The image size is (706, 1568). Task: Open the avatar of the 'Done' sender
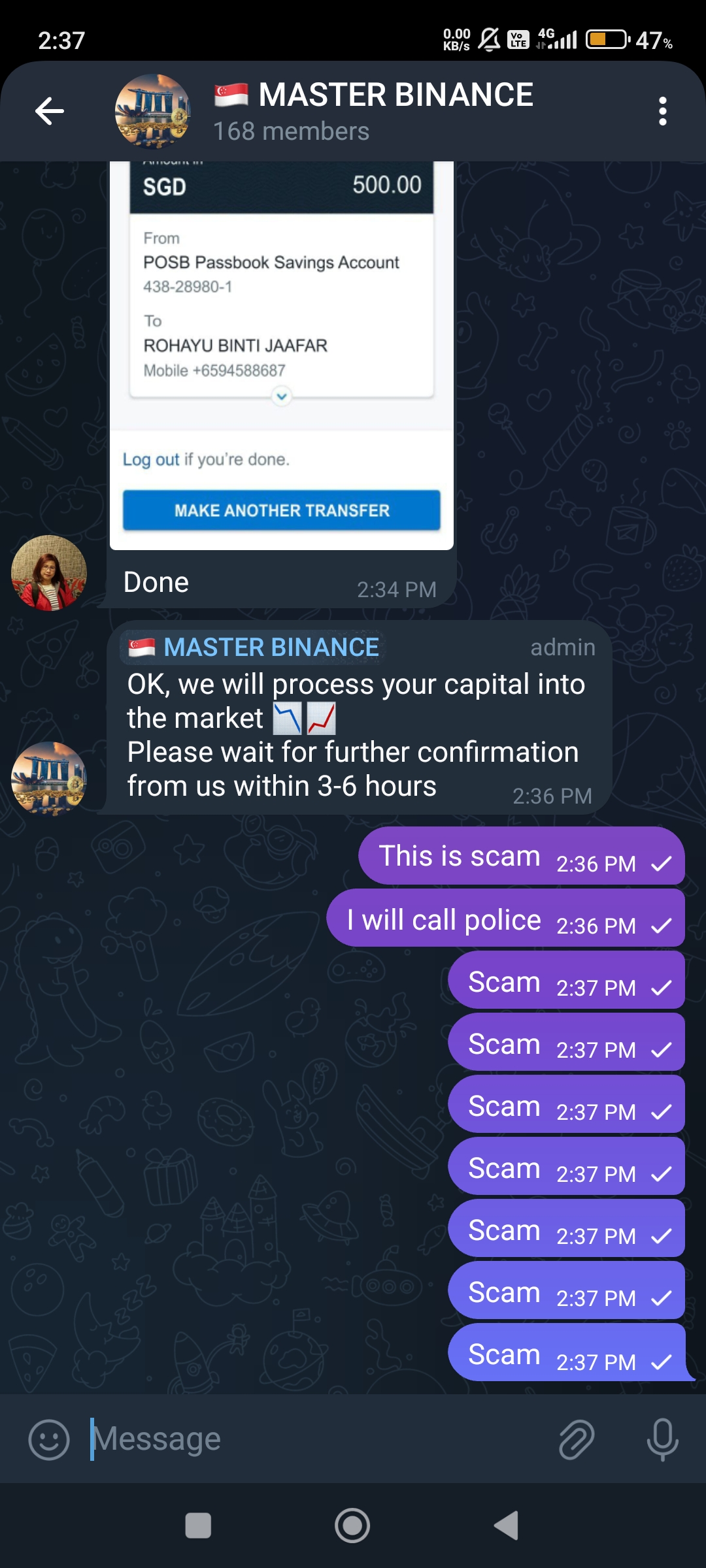coord(49,573)
